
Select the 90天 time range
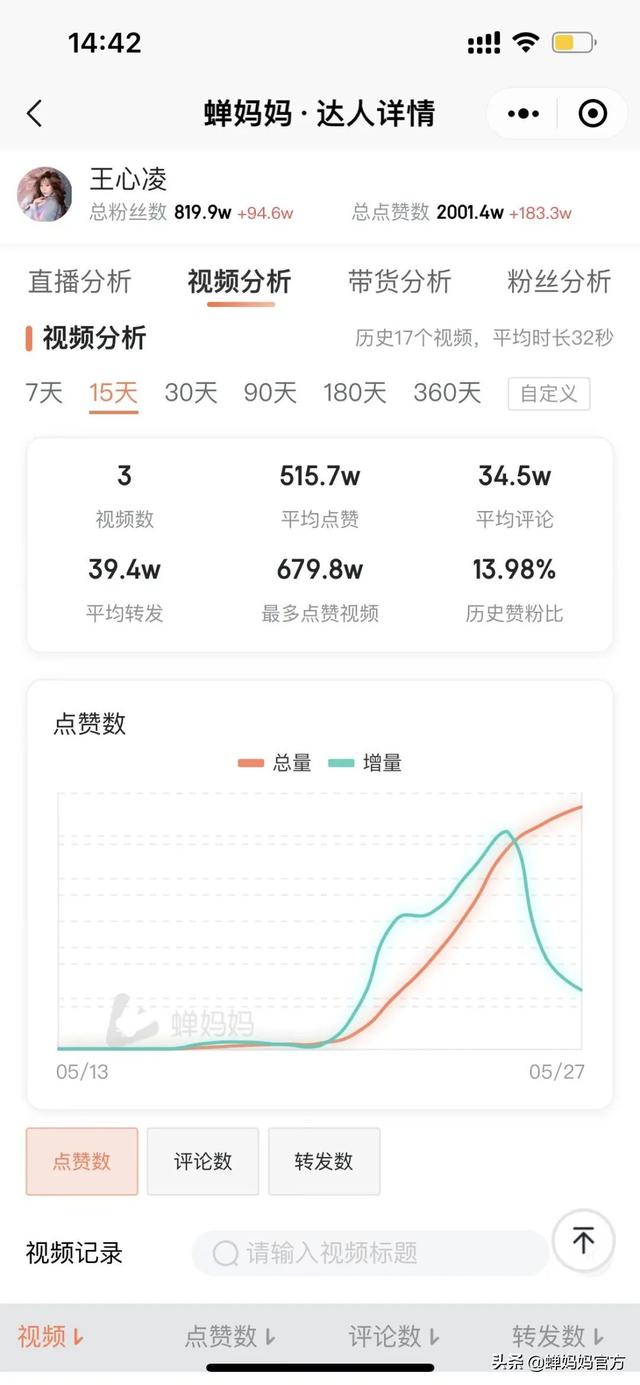click(270, 393)
